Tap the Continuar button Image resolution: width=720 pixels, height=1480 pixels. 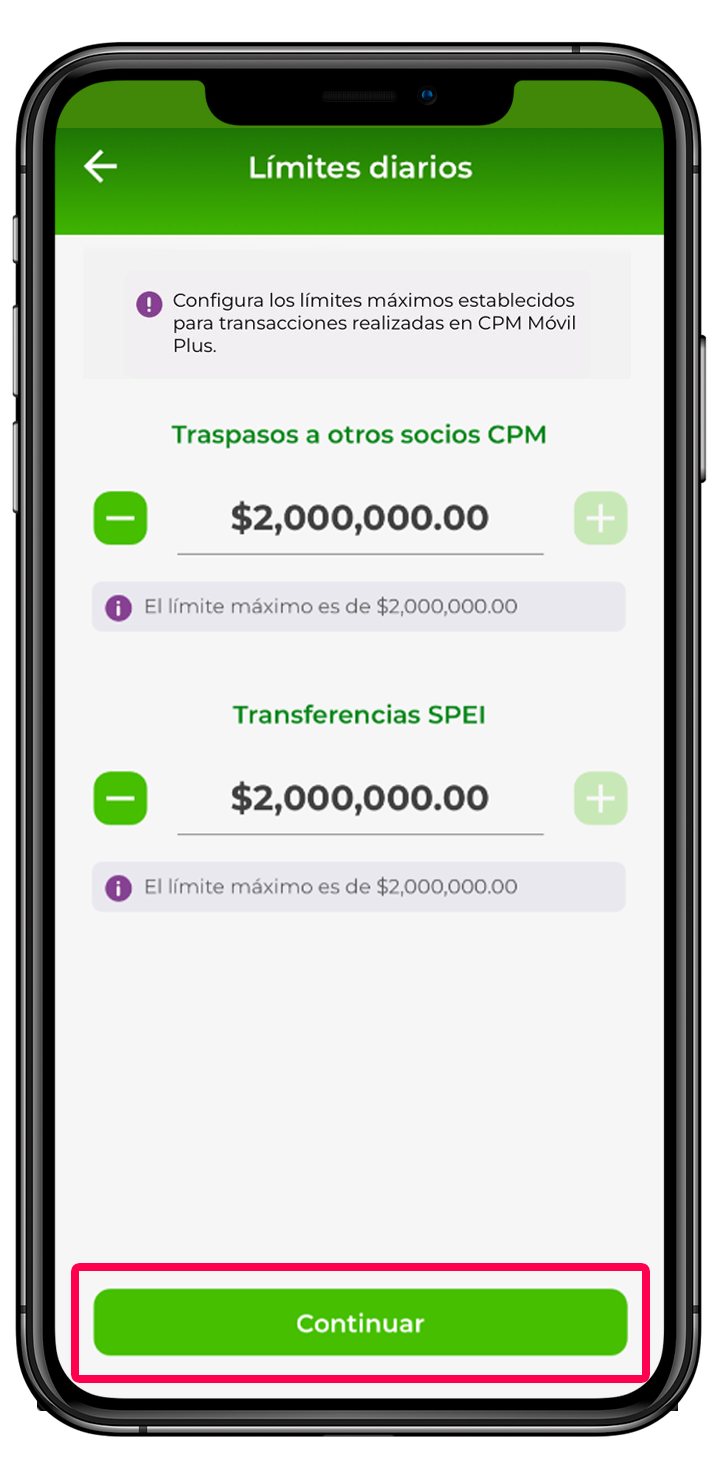pyautogui.click(x=360, y=1322)
